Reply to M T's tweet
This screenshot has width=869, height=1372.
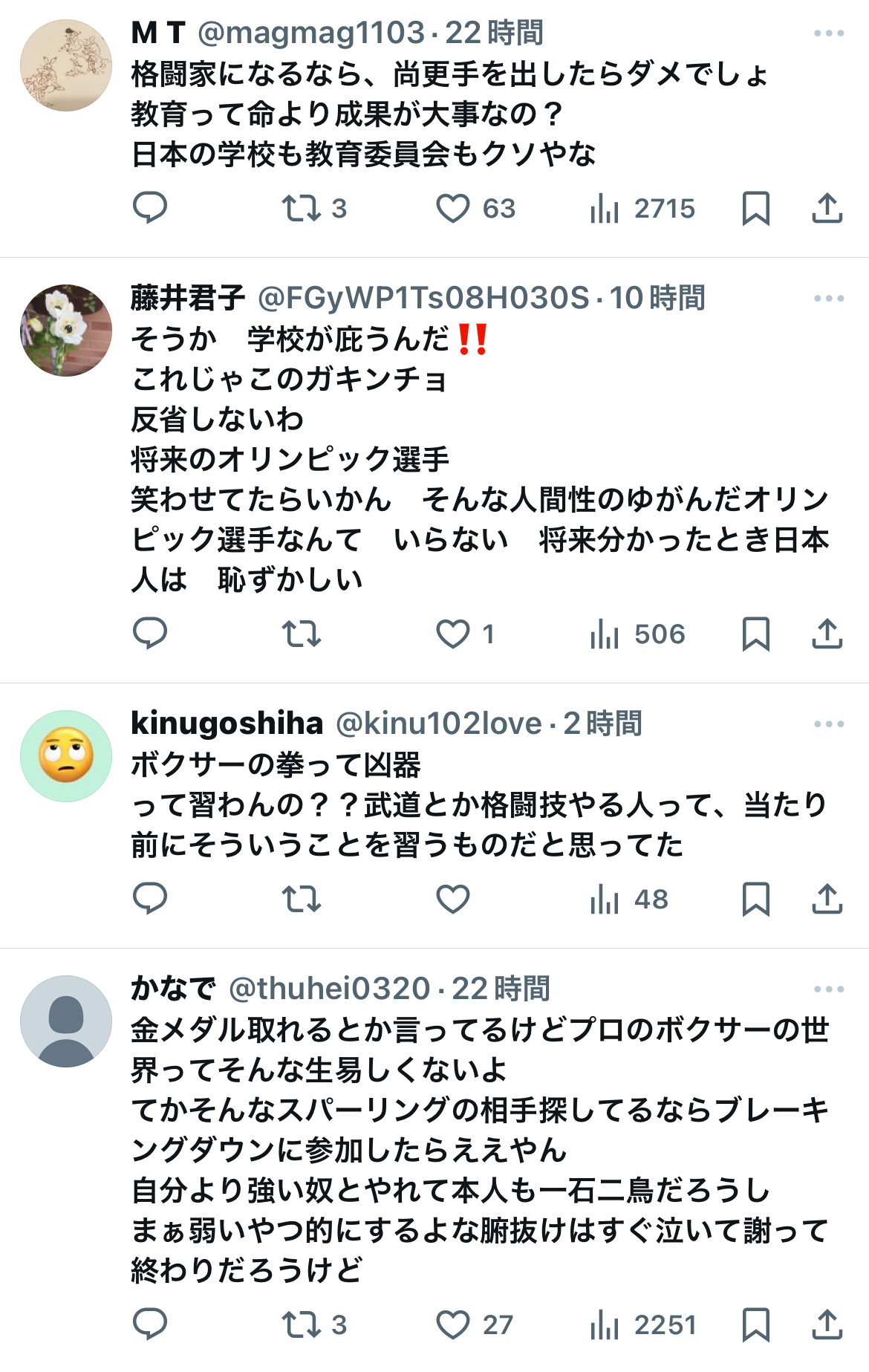[x=149, y=208]
